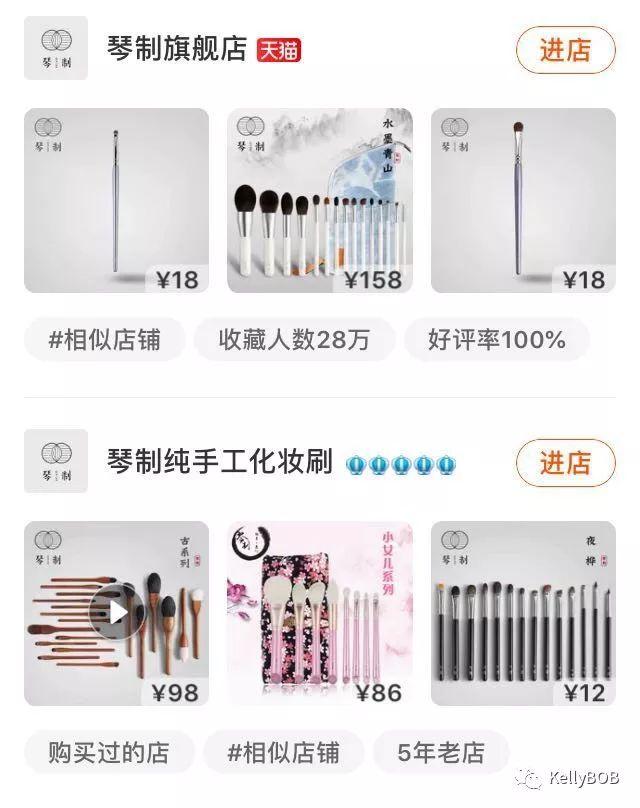The width and height of the screenshot is (640, 808).
Task: View the flat eyeshadow brush priced ¥18
Action: [523, 200]
